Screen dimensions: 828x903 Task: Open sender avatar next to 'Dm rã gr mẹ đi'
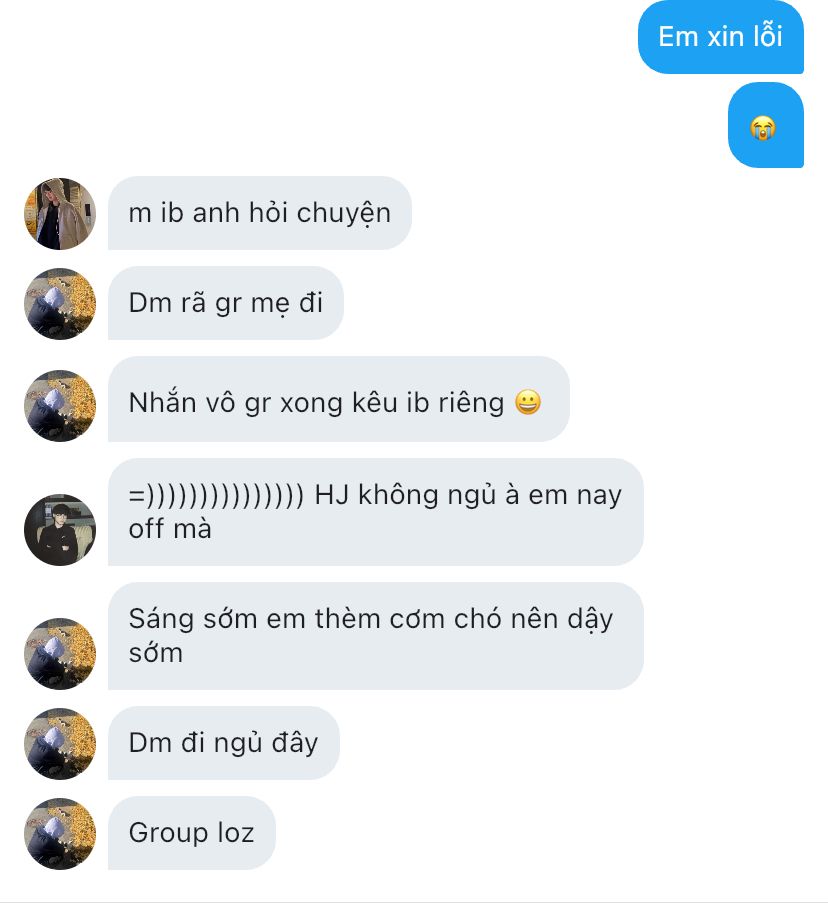click(x=60, y=304)
